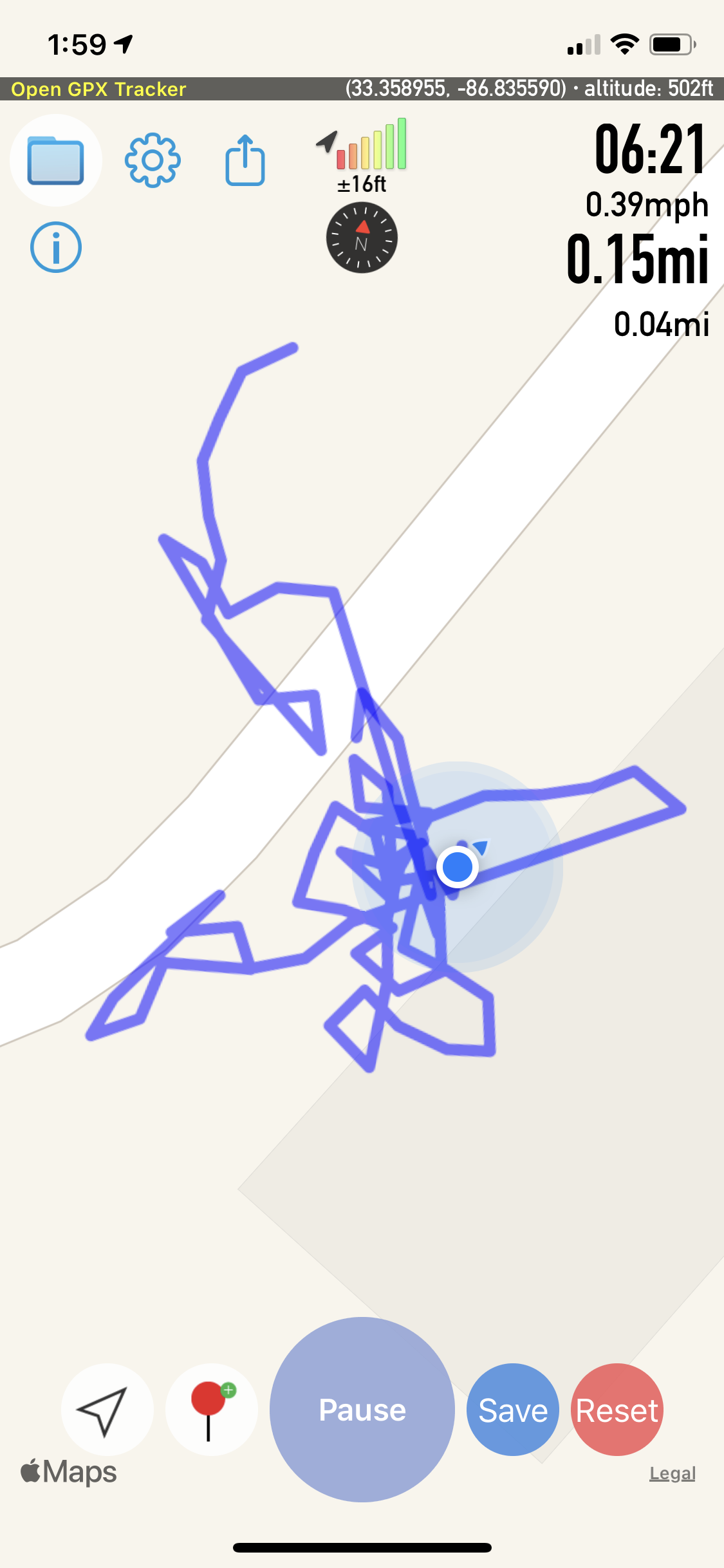This screenshot has height=1568, width=724.
Task: Center map on my location
Action: coord(107,1410)
